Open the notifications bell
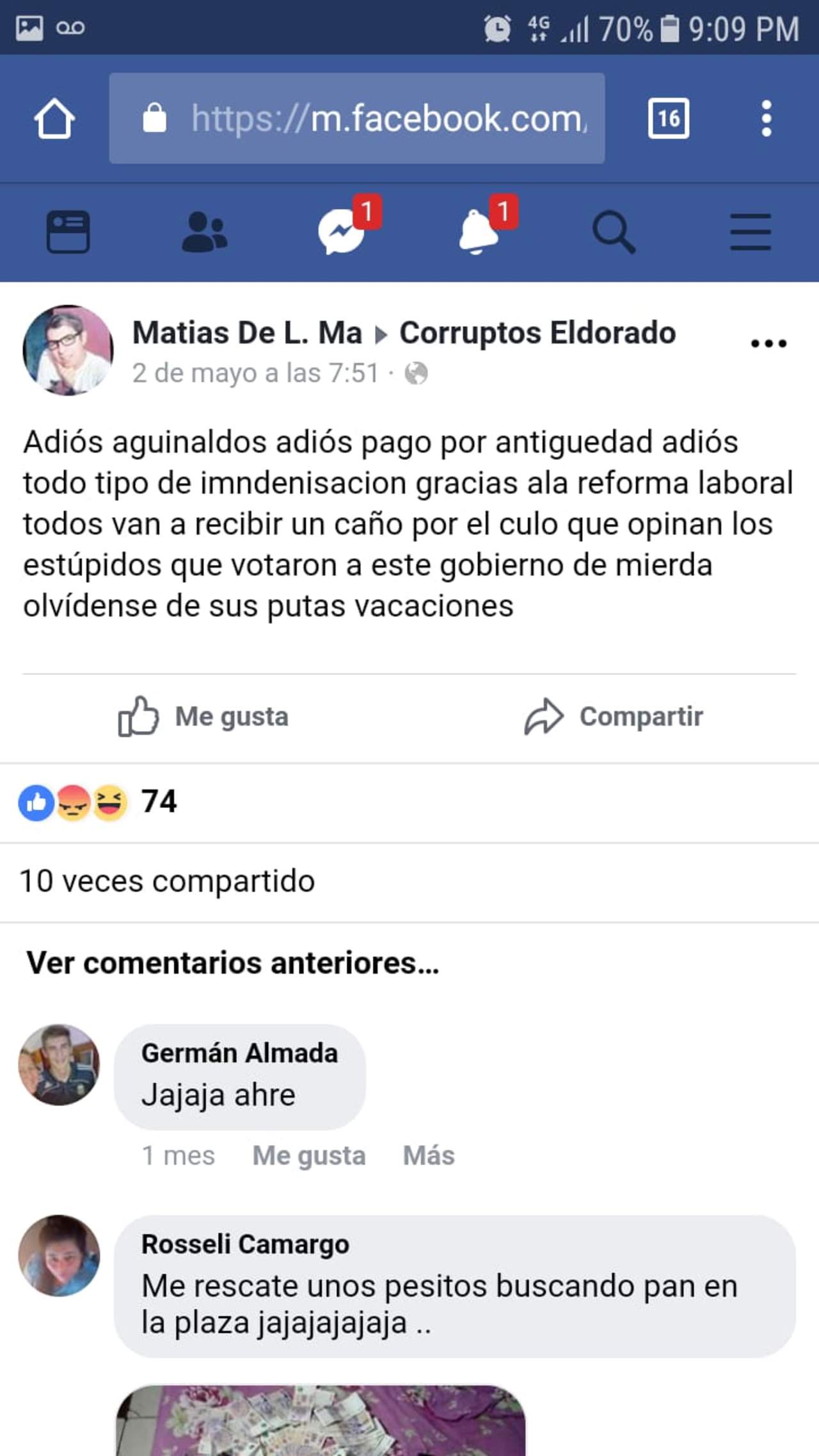This screenshot has height=1456, width=819. click(x=479, y=232)
